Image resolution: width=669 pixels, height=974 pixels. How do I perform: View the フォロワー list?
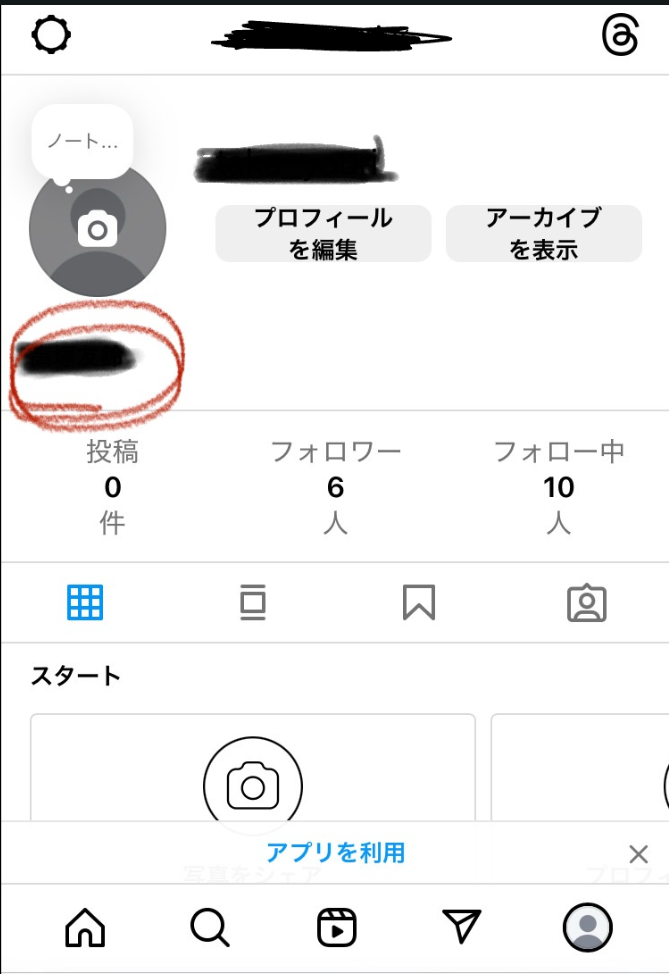tap(335, 486)
